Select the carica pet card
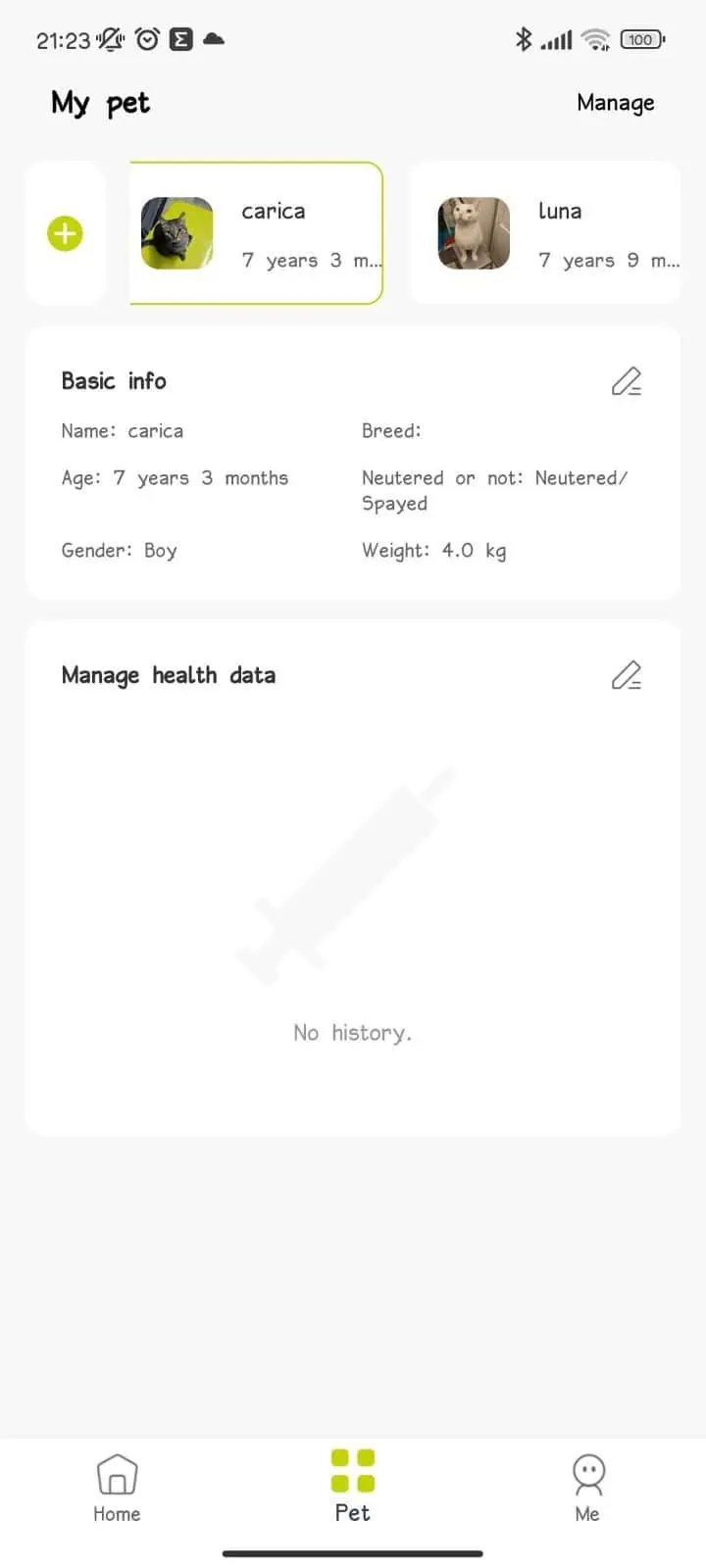706x1568 pixels. (256, 233)
